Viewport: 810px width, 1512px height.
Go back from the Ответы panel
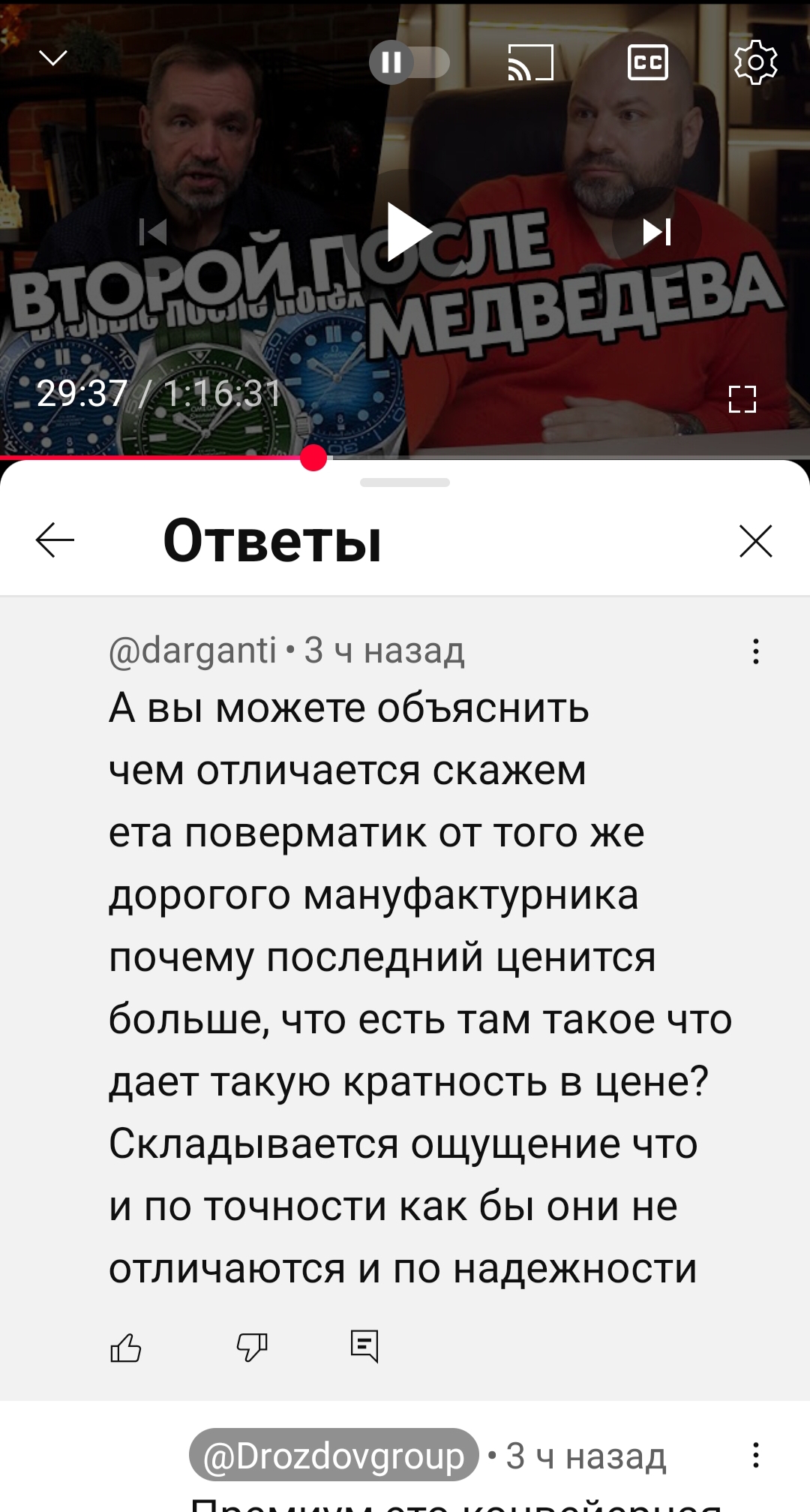pyautogui.click(x=55, y=540)
